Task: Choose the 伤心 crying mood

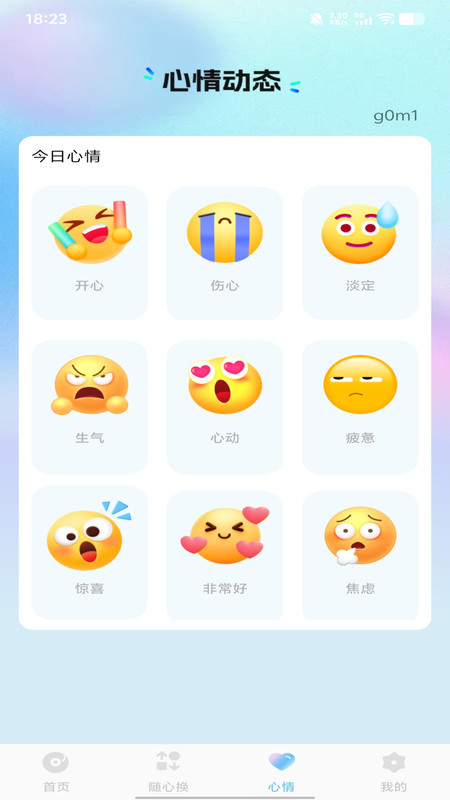Action: [224, 253]
